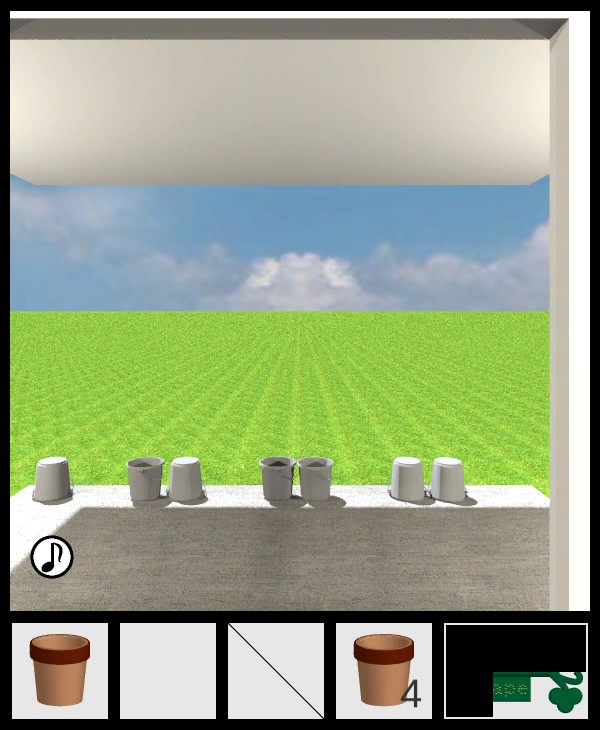Select the flower pot in first inventory slot
The image size is (600, 730).
60,670
